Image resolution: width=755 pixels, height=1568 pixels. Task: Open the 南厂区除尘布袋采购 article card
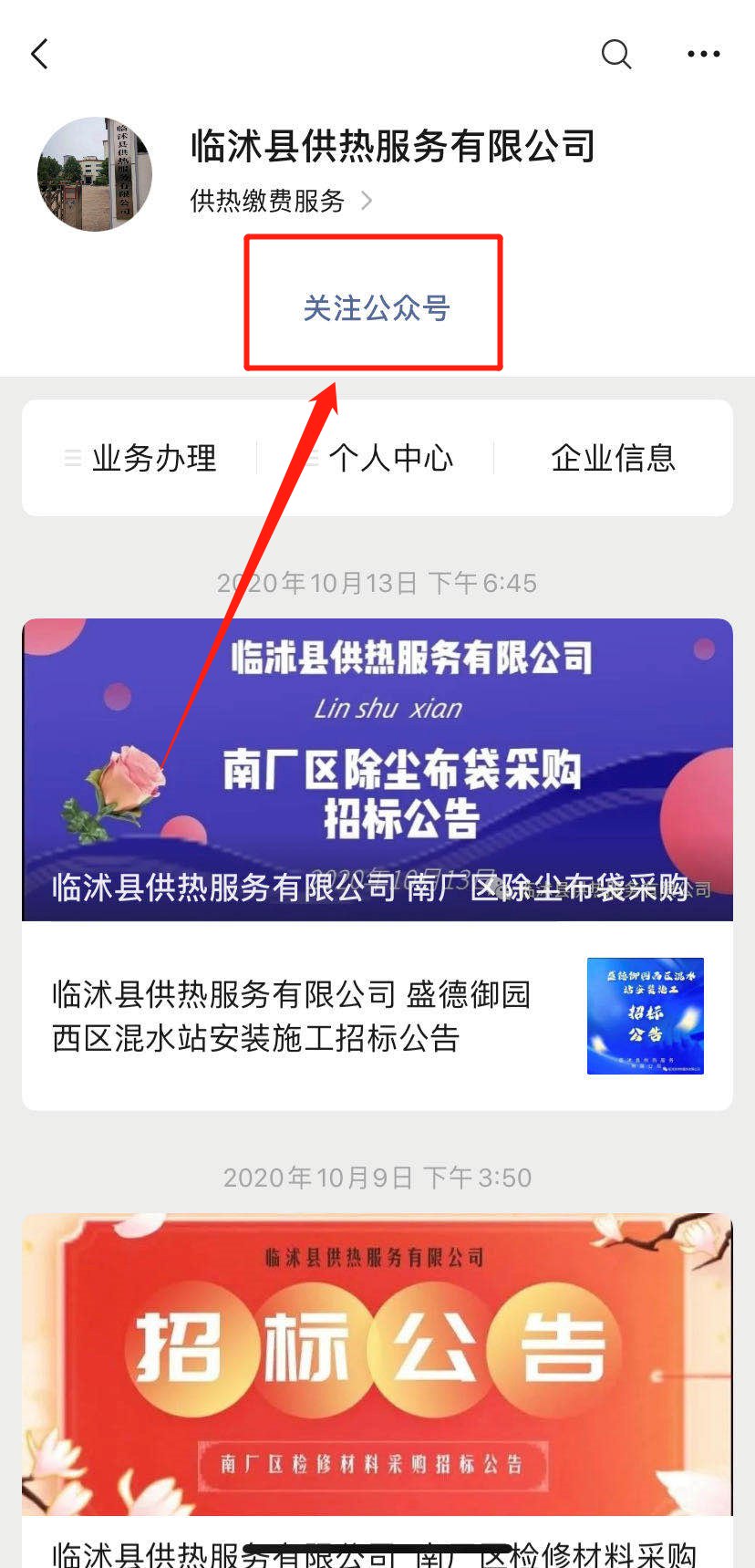point(377,769)
